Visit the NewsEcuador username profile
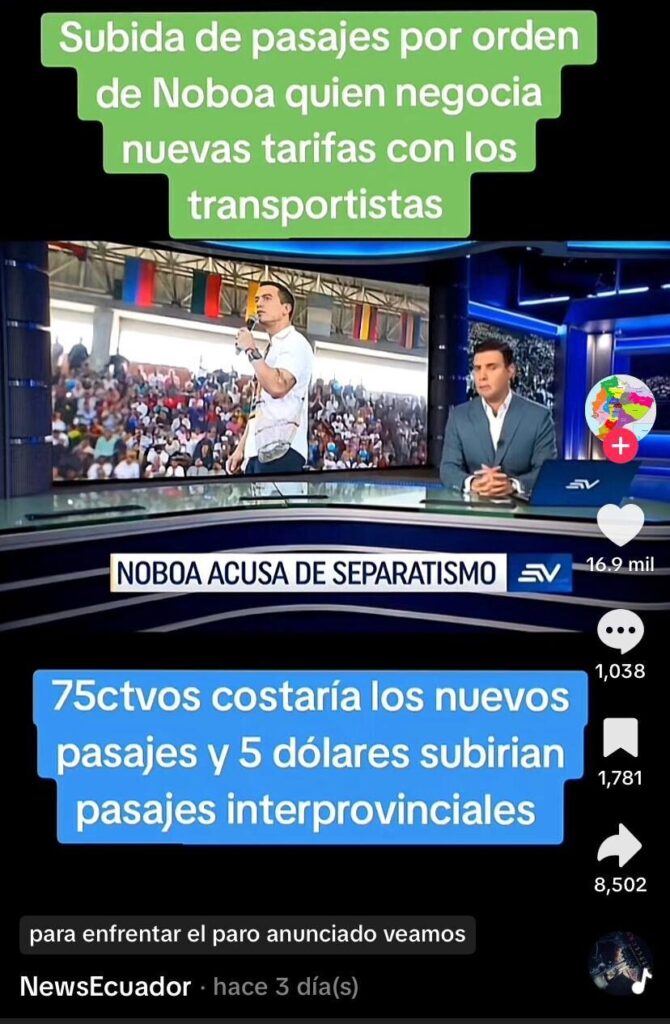670x1024 pixels. click(105, 987)
